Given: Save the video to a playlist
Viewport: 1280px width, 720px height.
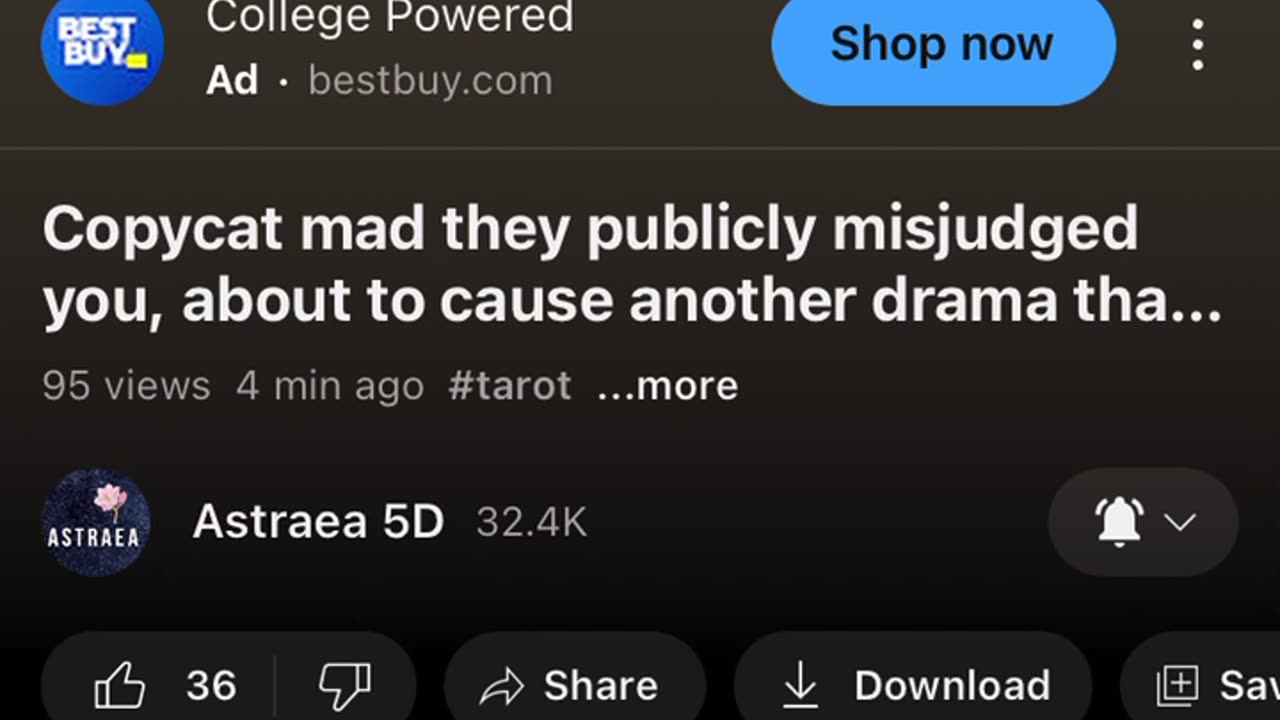Looking at the screenshot, I should pos(1210,686).
